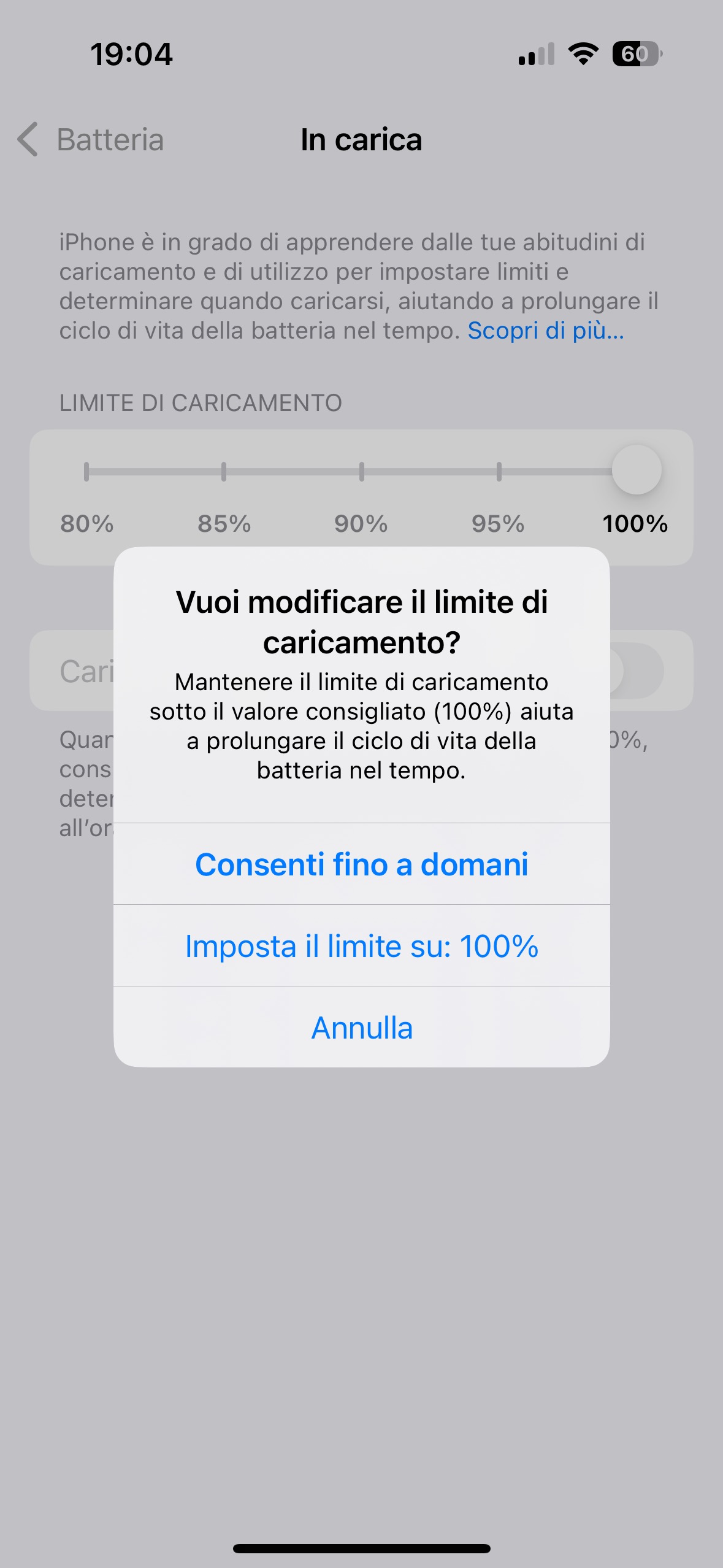Select Imposta il limite su: 100%
This screenshot has height=1568, width=723.
(362, 945)
